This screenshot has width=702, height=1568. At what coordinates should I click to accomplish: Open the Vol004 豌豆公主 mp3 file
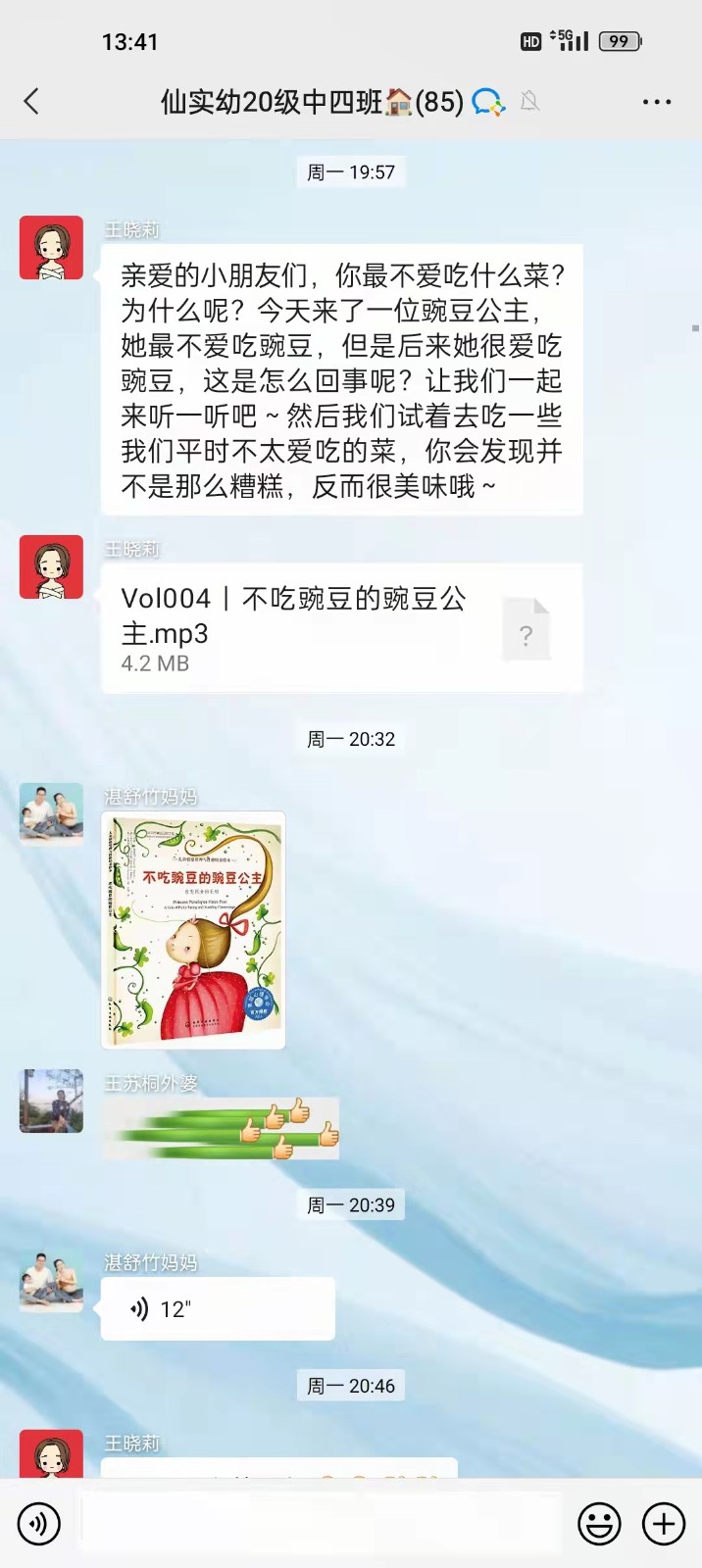tap(341, 628)
